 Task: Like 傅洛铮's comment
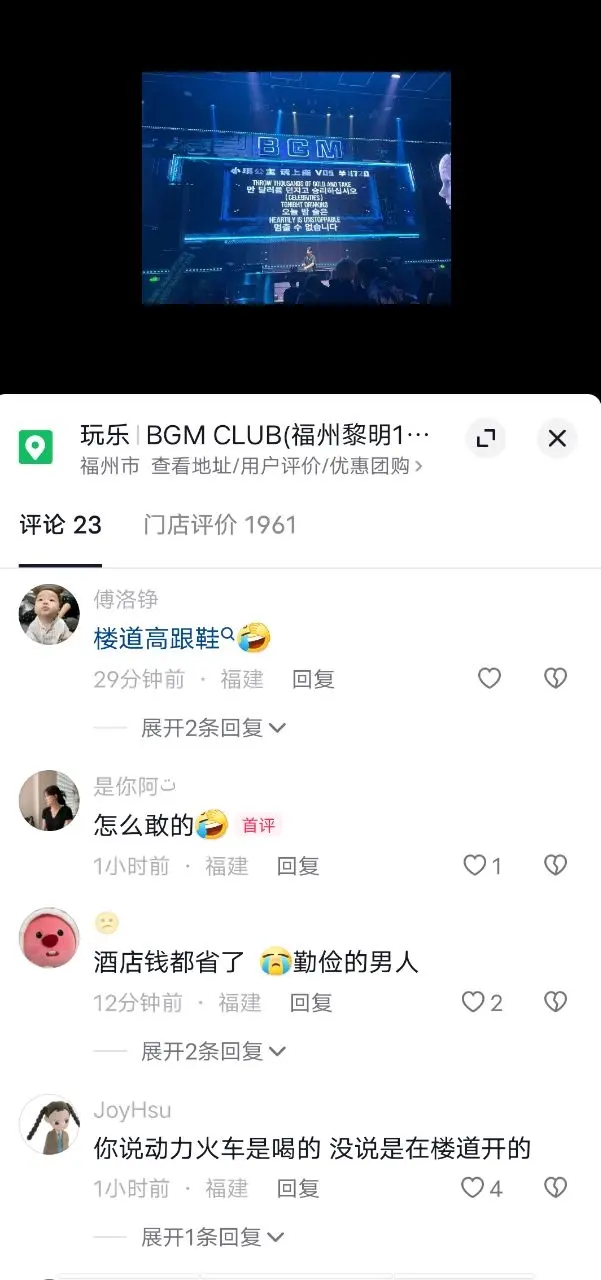point(489,679)
